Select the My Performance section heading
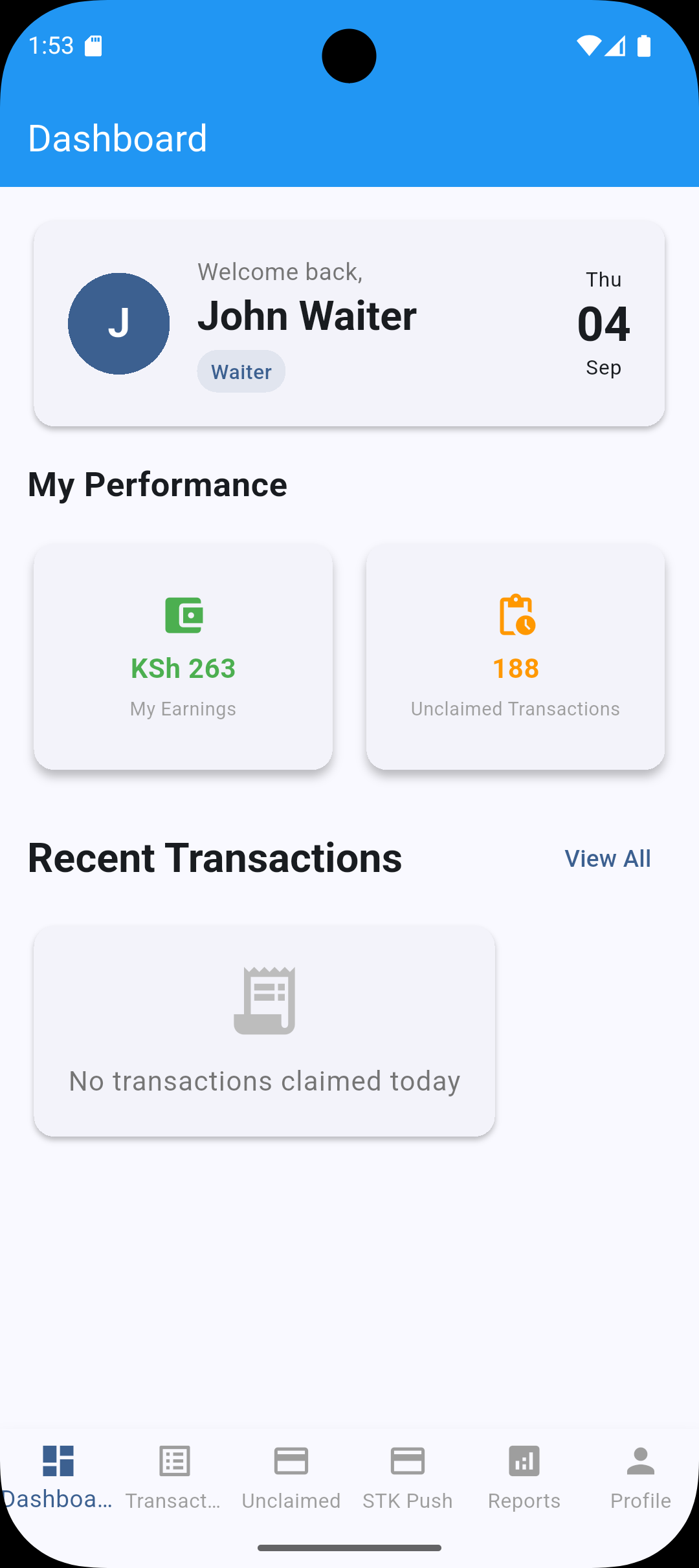This screenshot has height=1568, width=699. (157, 484)
